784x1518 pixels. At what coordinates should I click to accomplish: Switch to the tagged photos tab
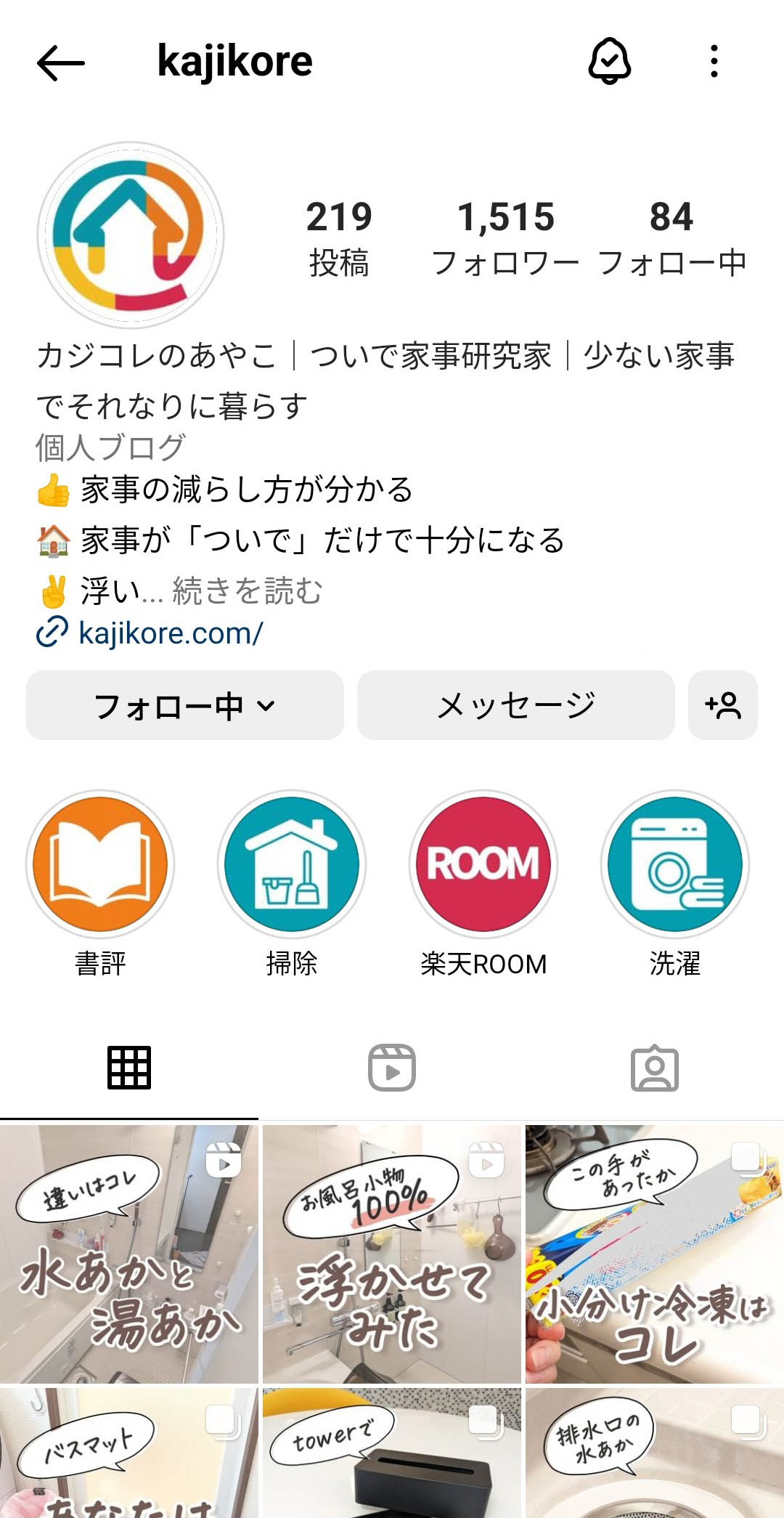[x=654, y=1068]
